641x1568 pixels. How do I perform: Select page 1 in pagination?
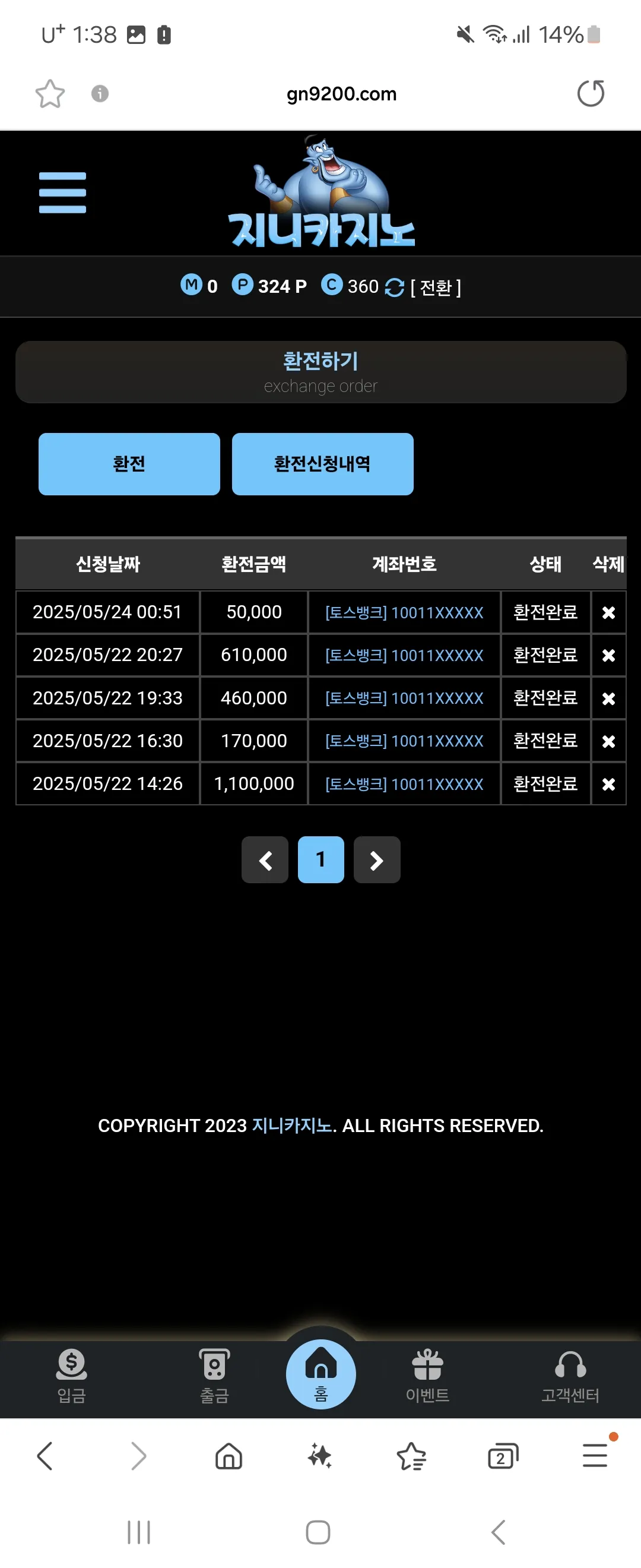tap(320, 859)
